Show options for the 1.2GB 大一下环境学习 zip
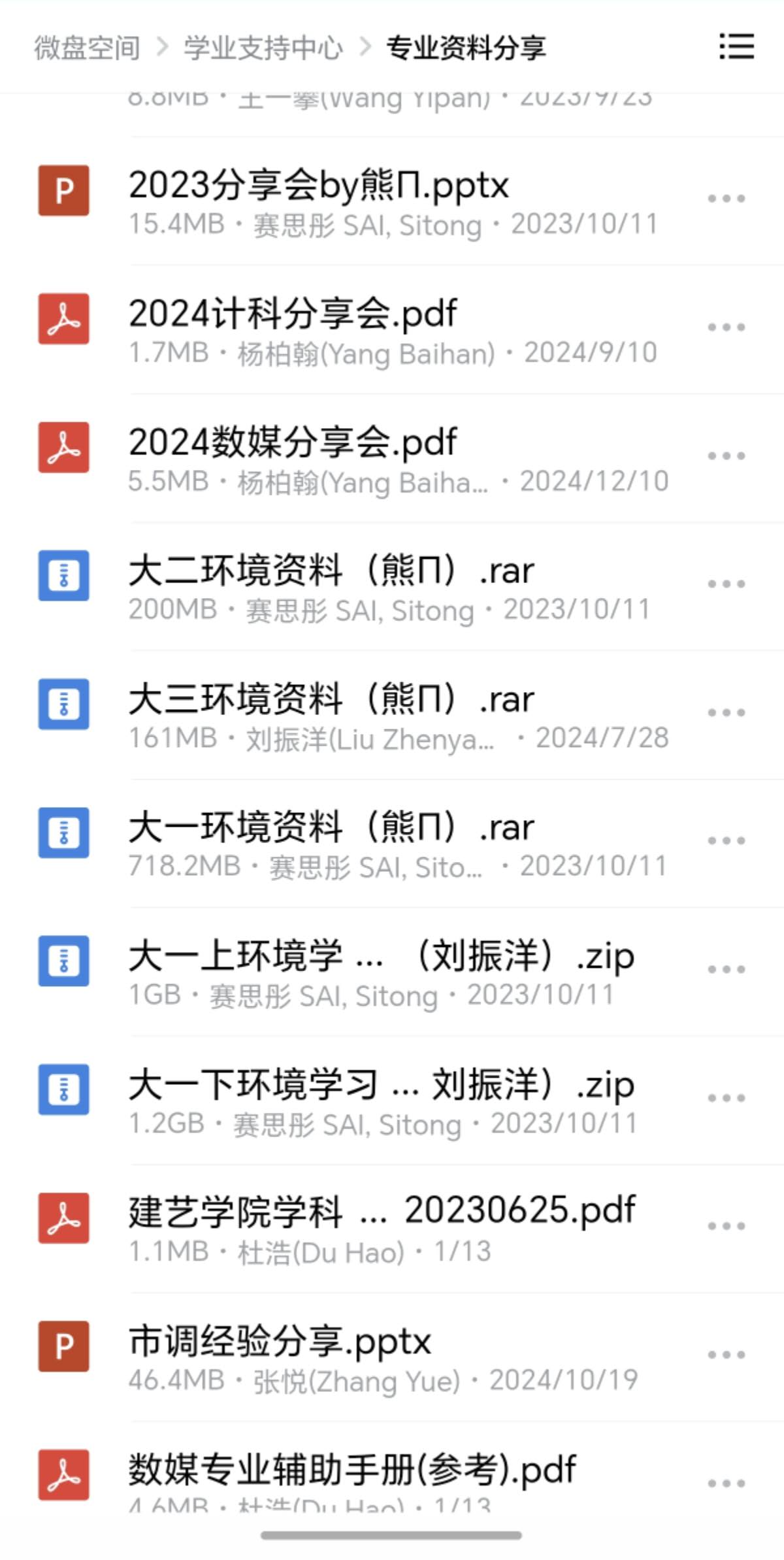The height and width of the screenshot is (1560, 784). pyautogui.click(x=726, y=1098)
